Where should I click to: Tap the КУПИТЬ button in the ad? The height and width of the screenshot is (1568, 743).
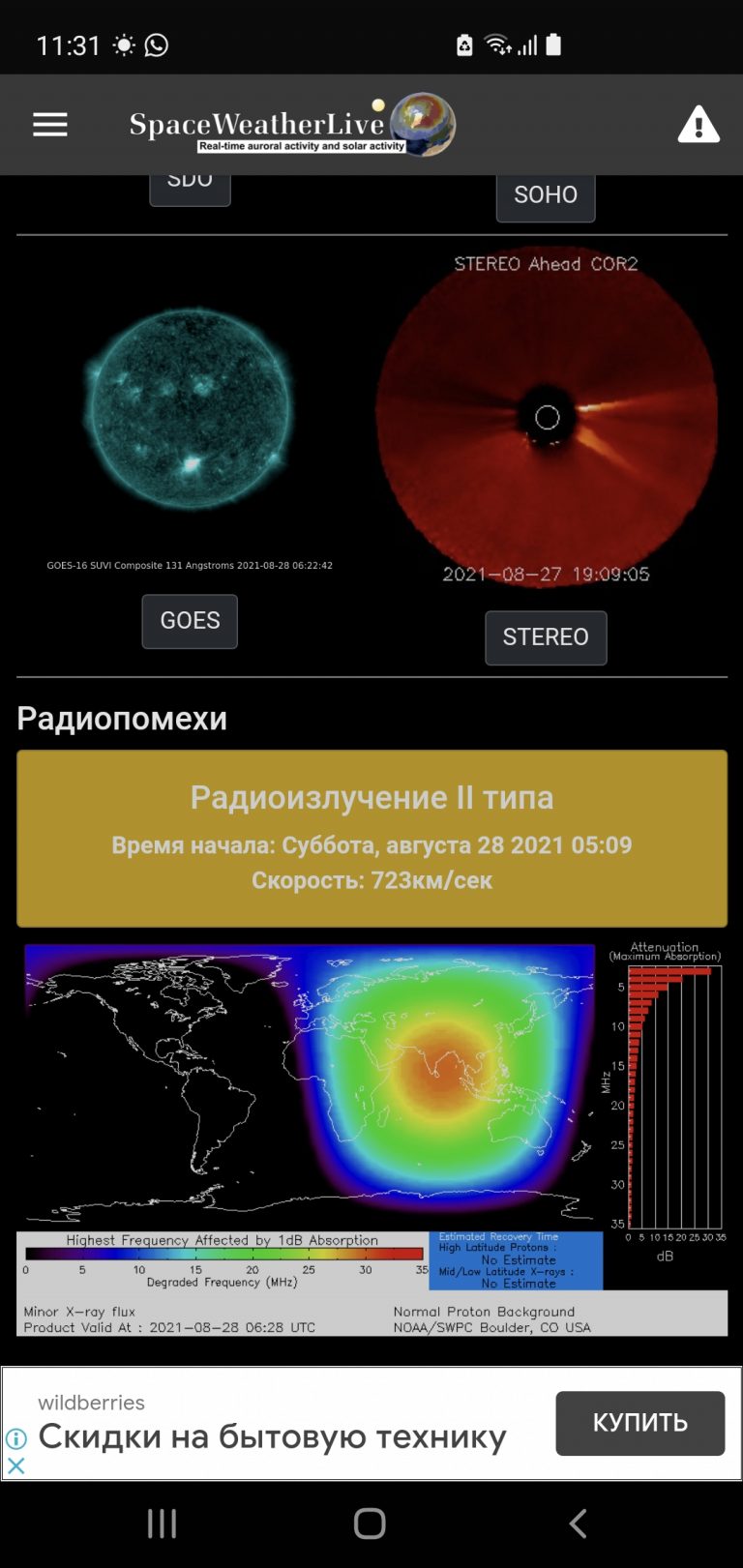640,1423
